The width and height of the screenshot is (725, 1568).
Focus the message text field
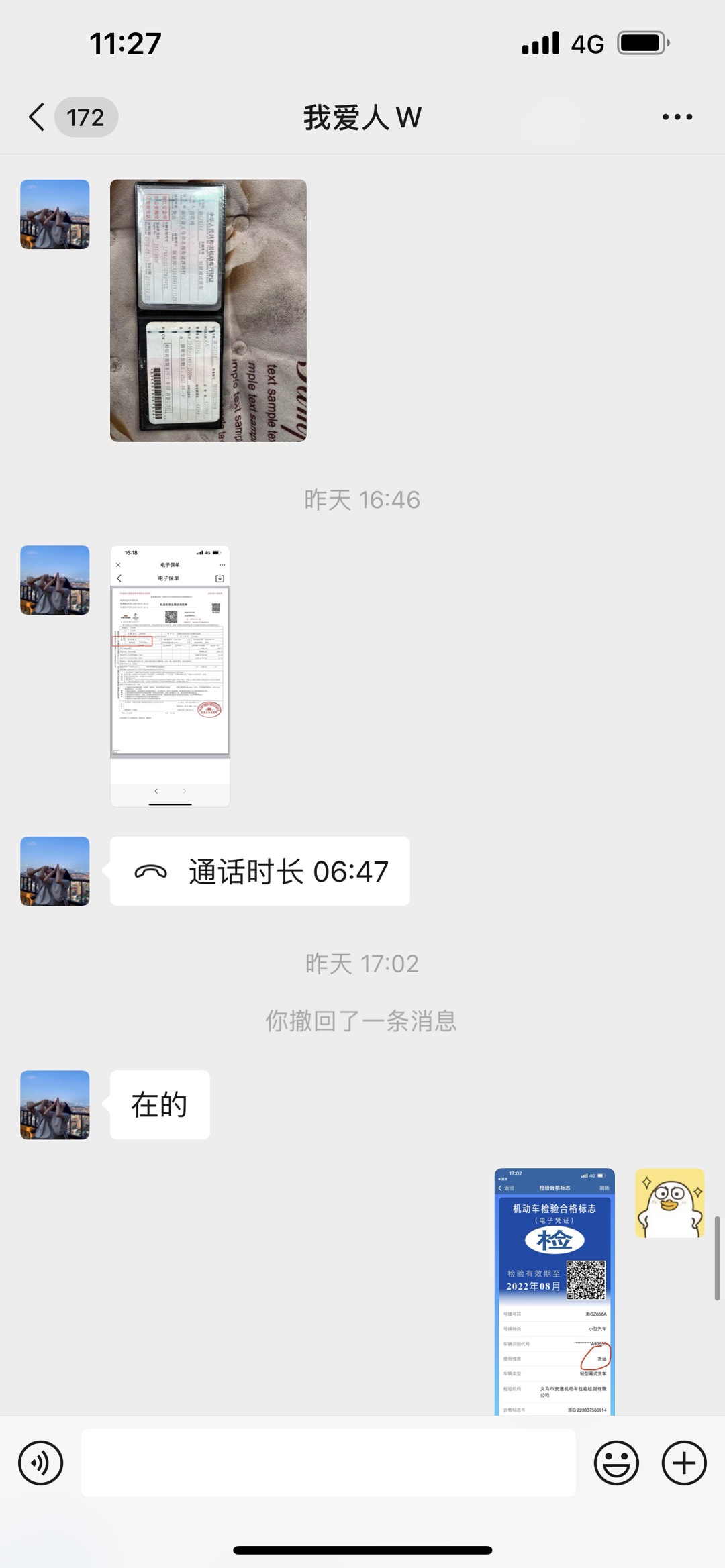pos(328,1463)
